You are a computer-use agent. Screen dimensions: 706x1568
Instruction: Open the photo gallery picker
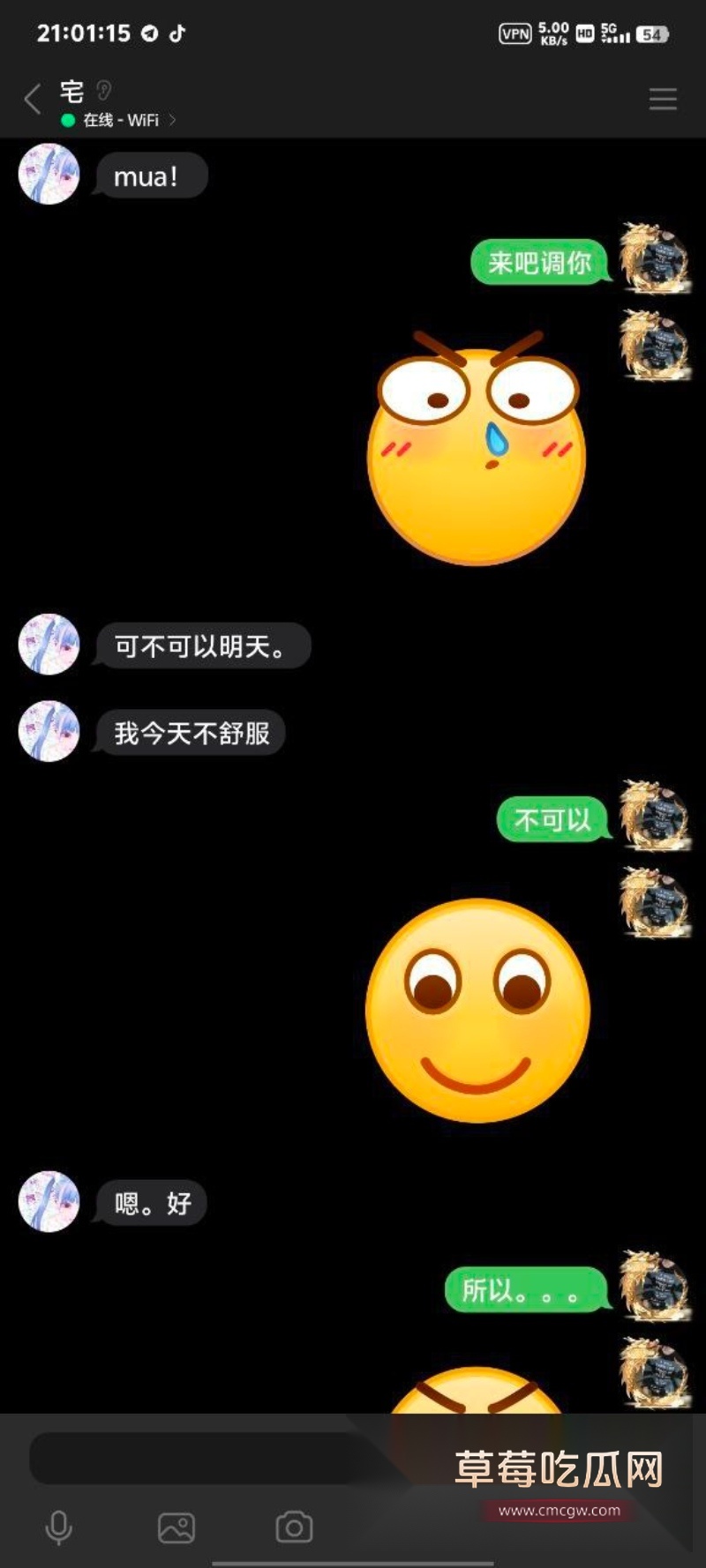click(176, 1527)
